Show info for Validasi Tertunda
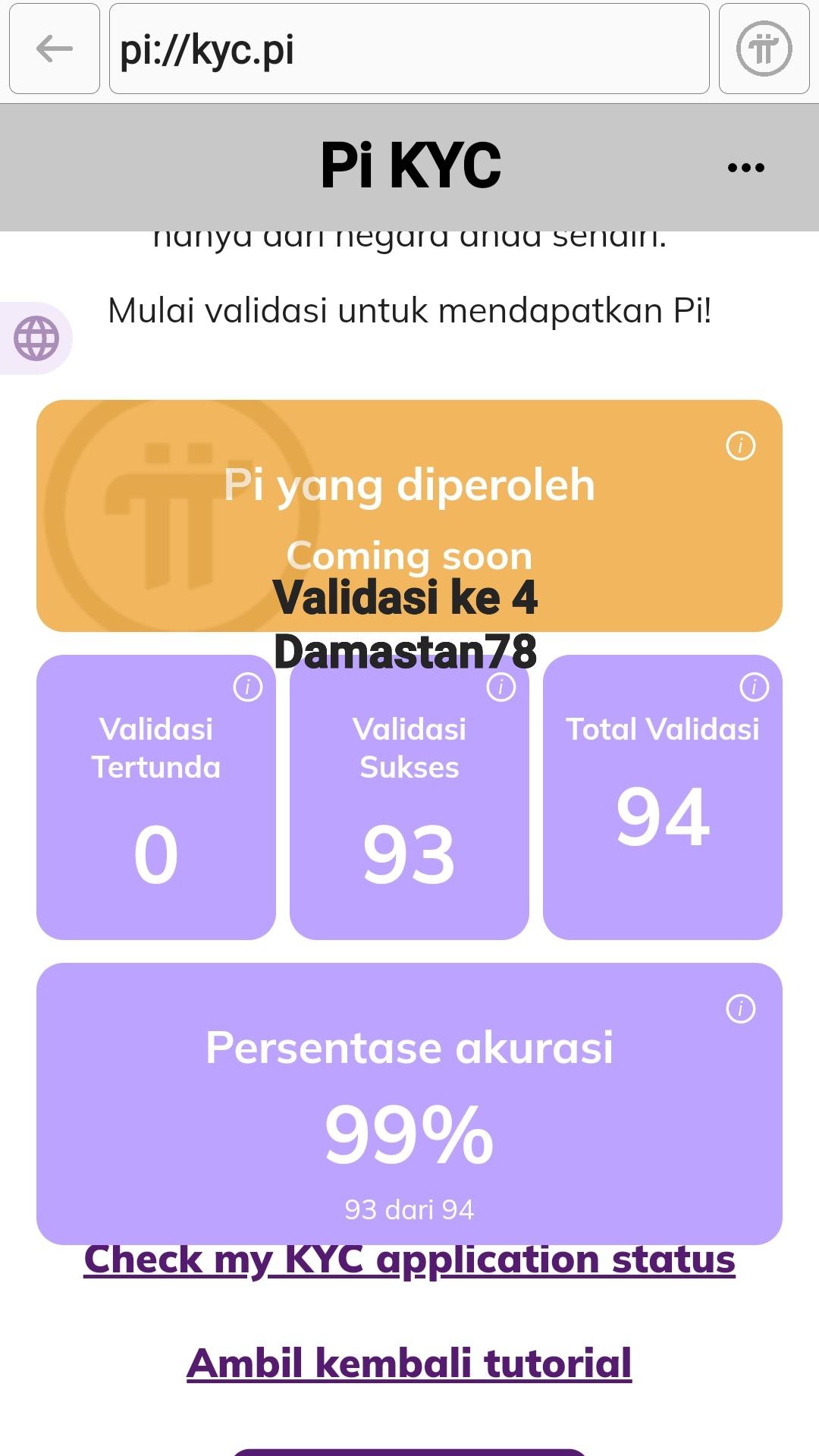This screenshot has width=819, height=1456. tap(247, 687)
